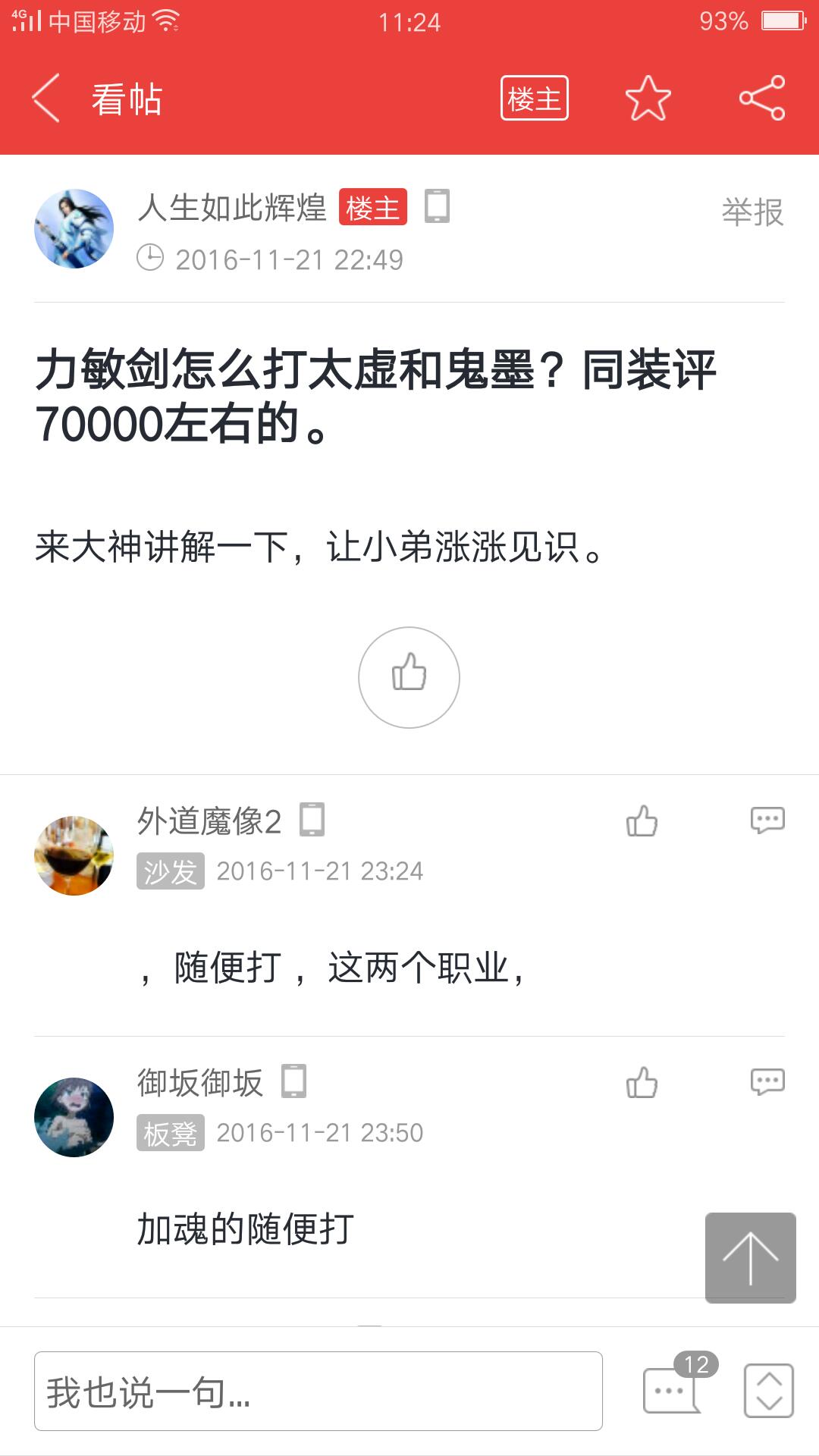
Task: Go back from the 看帖 page
Action: point(45,99)
